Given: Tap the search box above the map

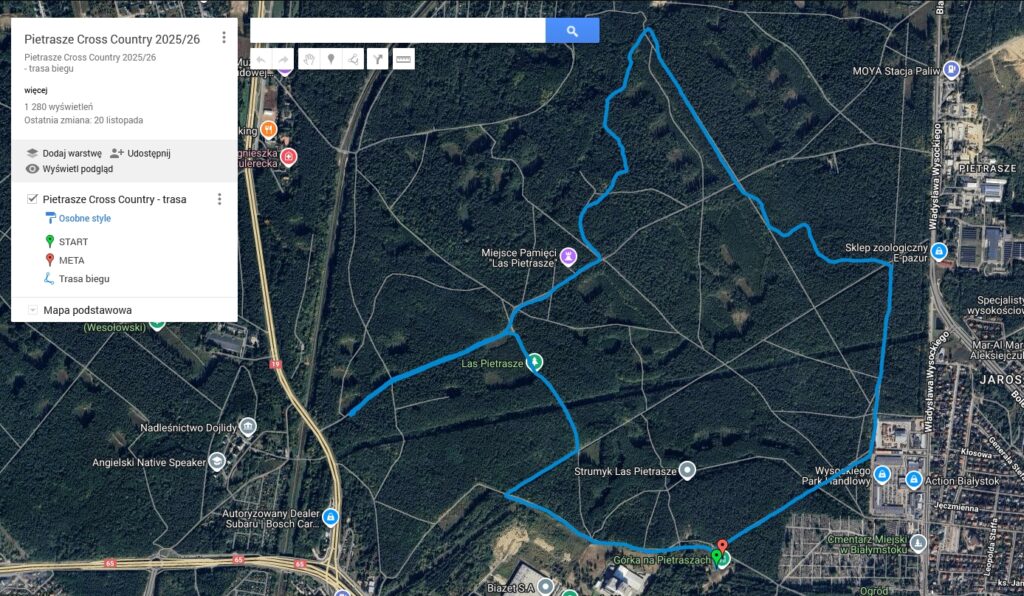Looking at the screenshot, I should tap(397, 31).
